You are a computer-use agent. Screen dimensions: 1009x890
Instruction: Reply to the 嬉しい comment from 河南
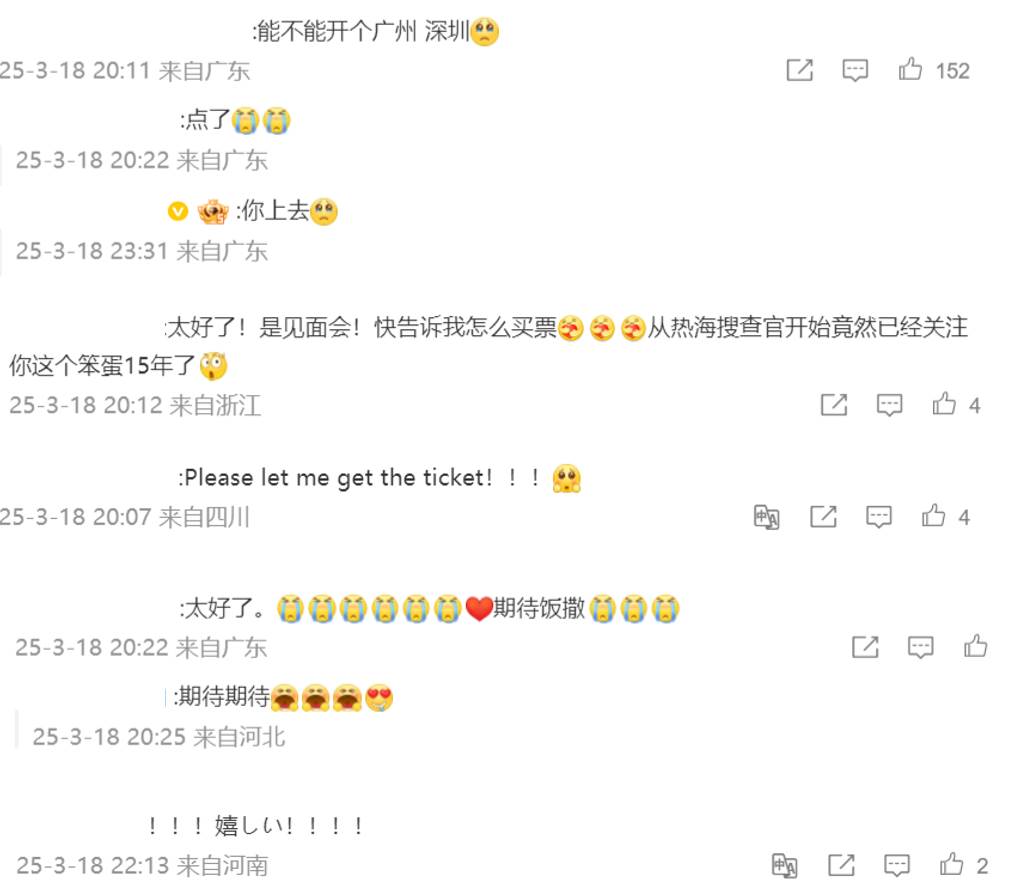coord(897,864)
